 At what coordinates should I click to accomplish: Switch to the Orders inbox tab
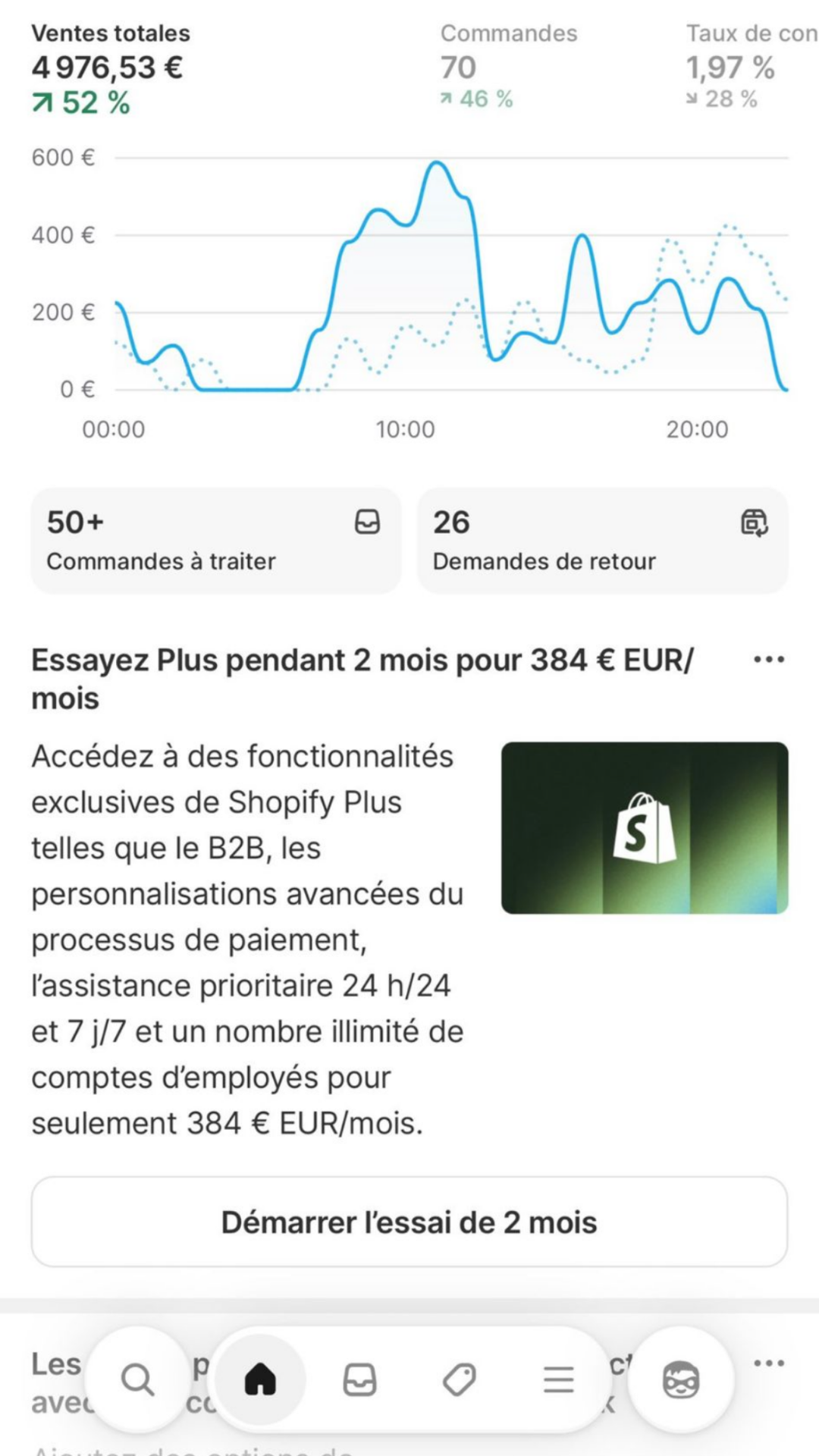[x=359, y=1379]
